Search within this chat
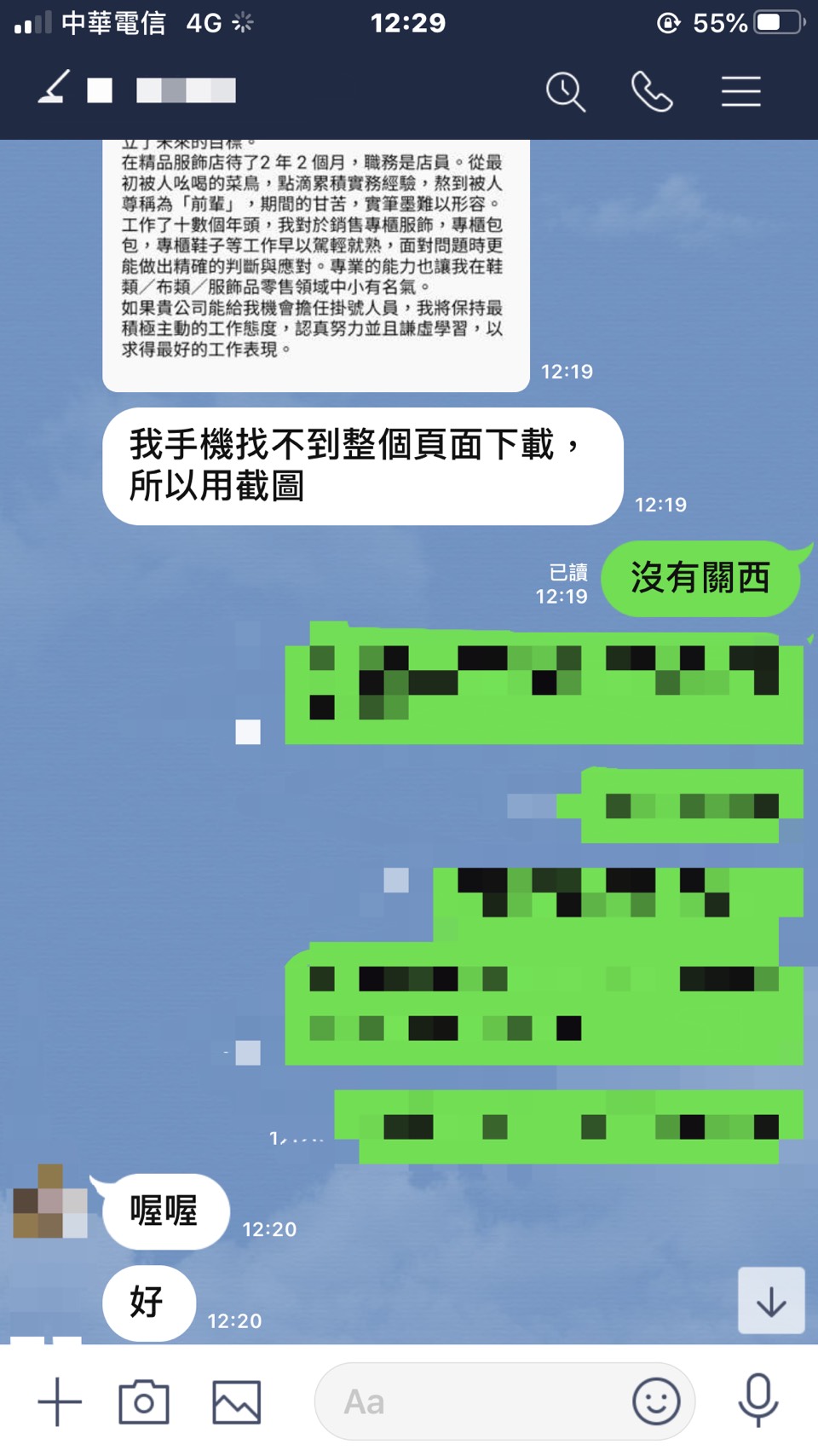The height and width of the screenshot is (1456, 818). pyautogui.click(x=565, y=91)
